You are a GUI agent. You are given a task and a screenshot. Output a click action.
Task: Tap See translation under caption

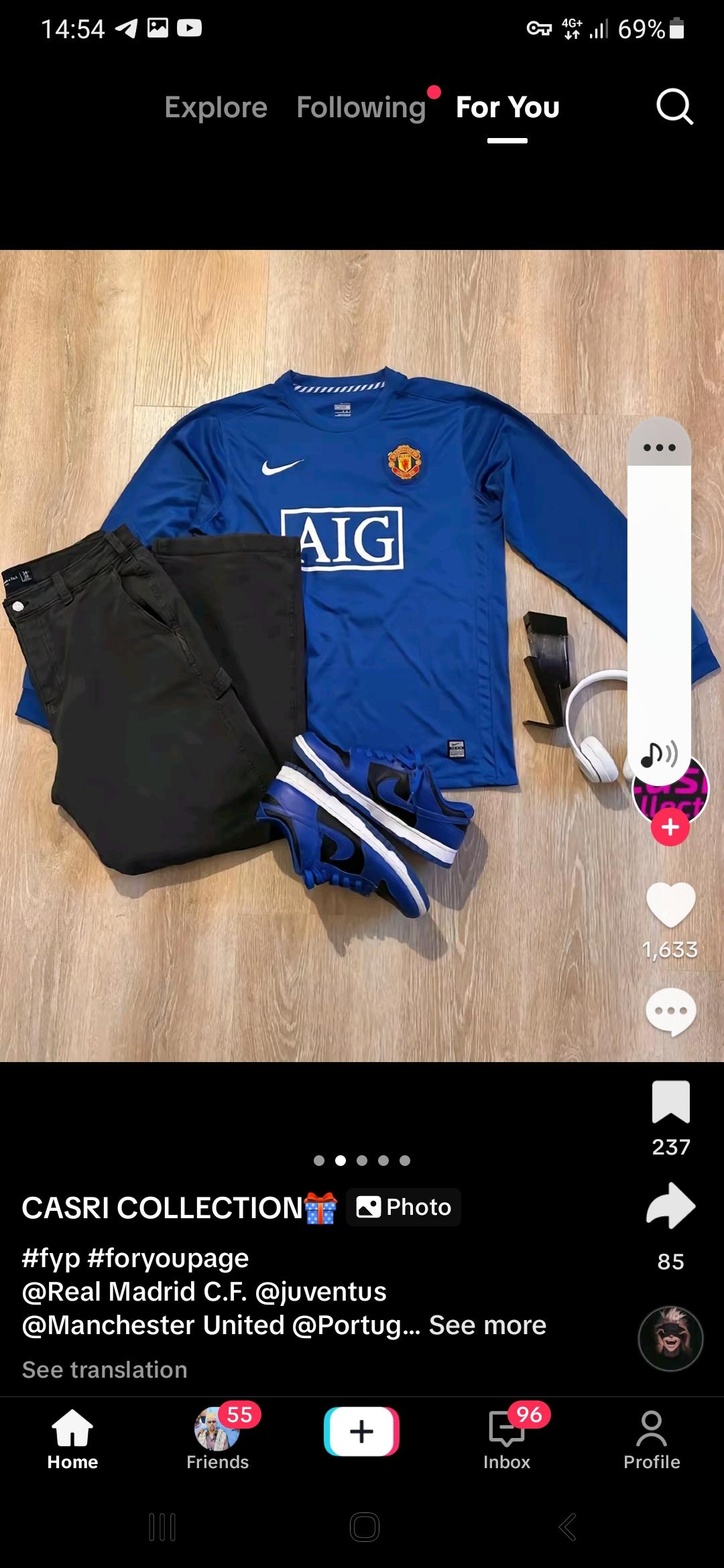click(x=105, y=1370)
